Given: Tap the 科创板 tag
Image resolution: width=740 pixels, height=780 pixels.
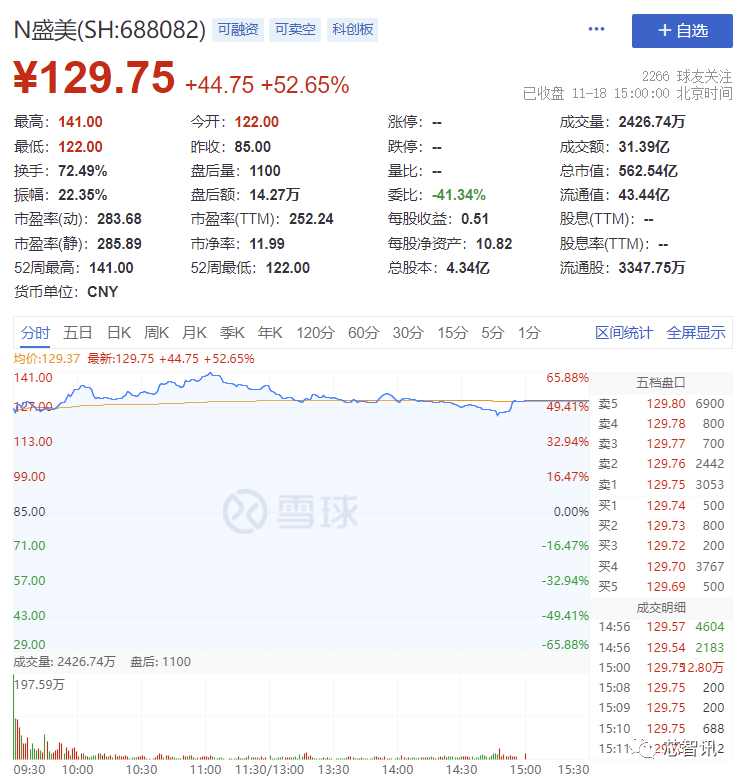Looking at the screenshot, I should (x=353, y=30).
